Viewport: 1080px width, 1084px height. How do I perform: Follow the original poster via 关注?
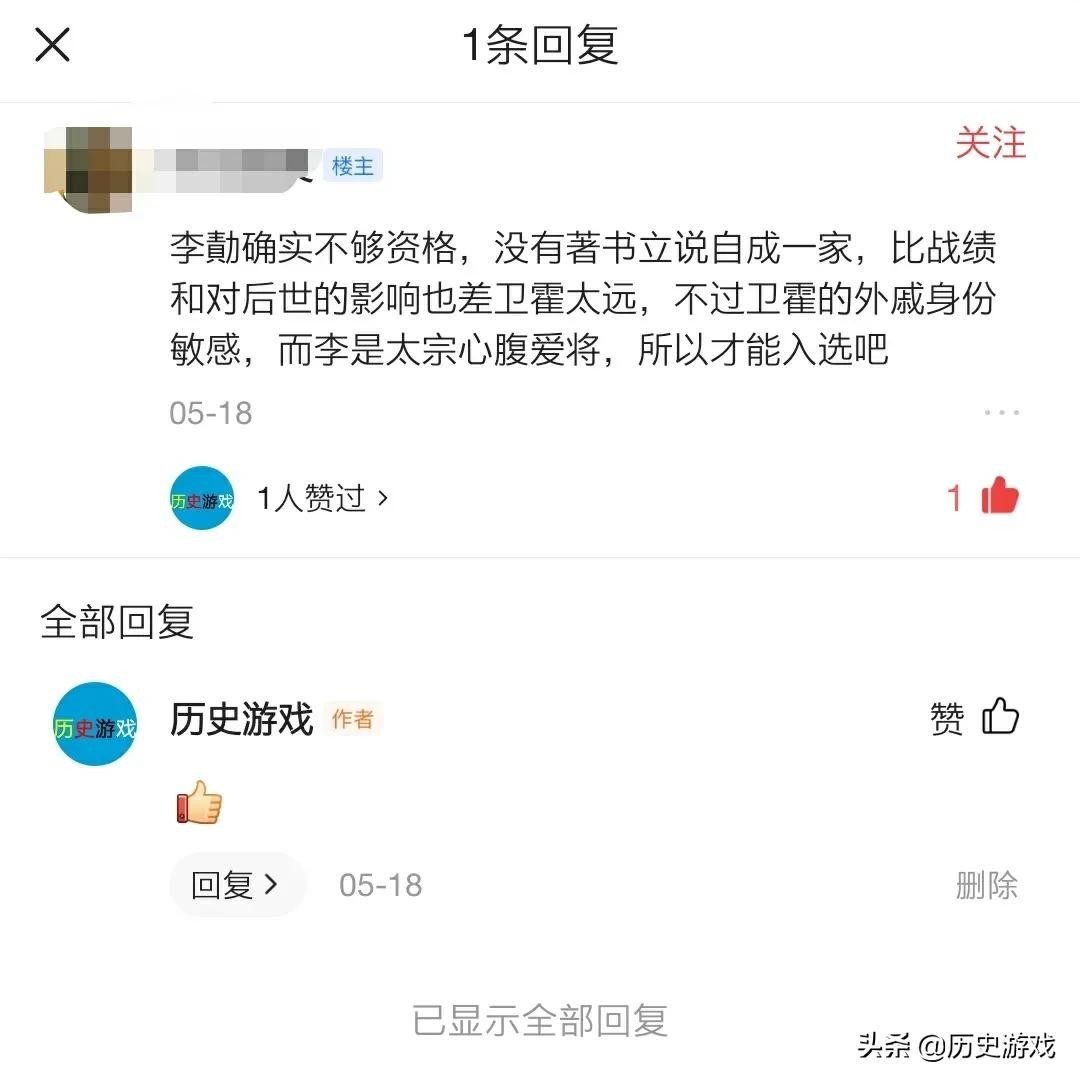[990, 144]
